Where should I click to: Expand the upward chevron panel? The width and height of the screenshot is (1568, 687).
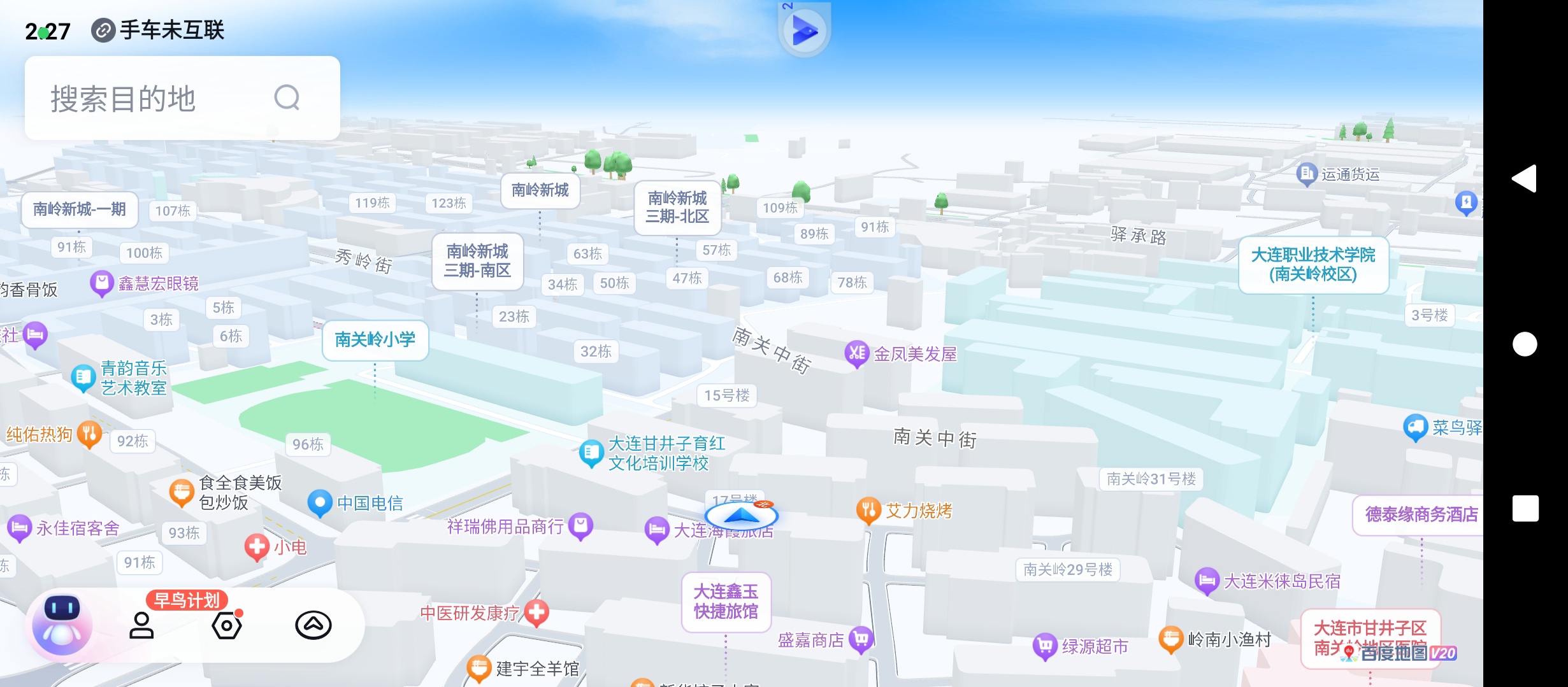(x=313, y=625)
